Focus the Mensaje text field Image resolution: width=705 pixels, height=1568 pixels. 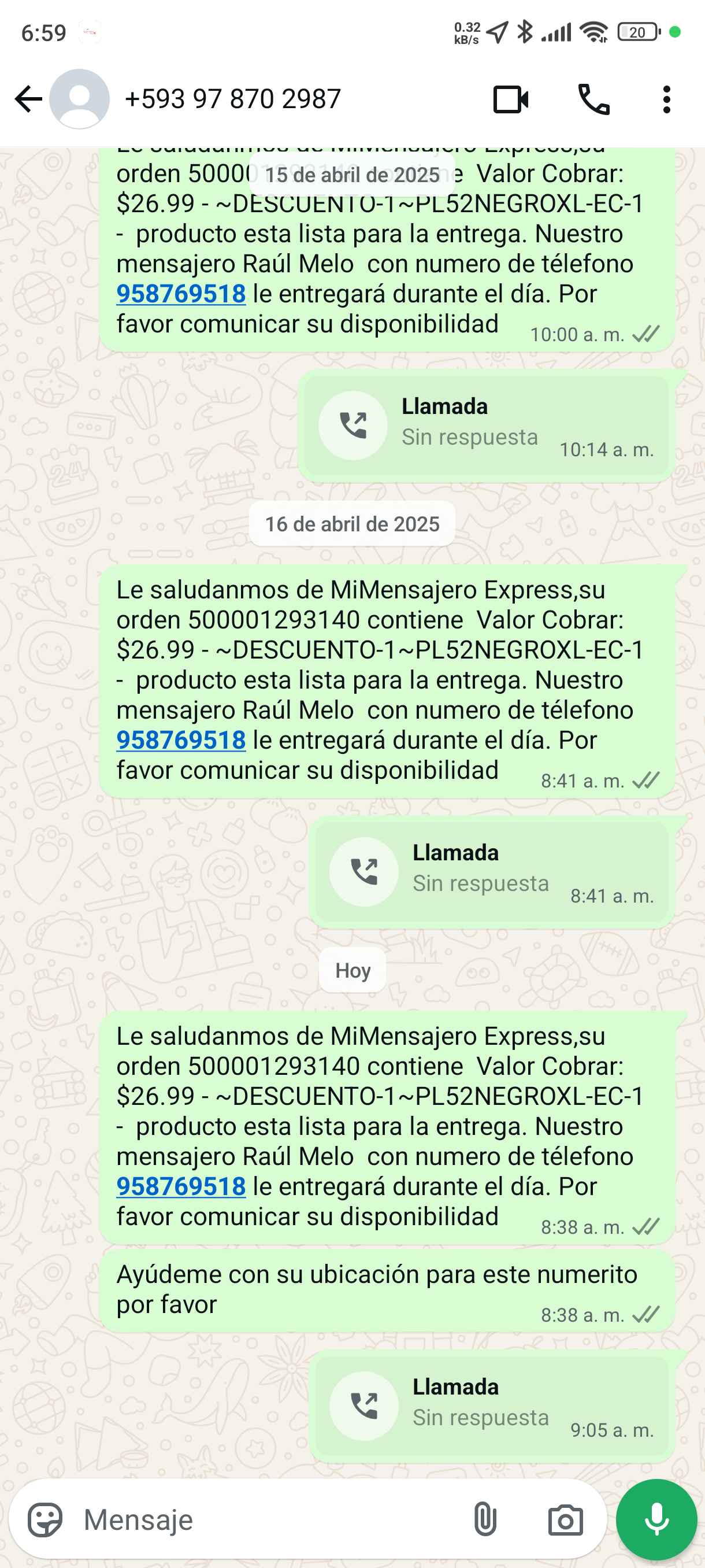(268, 1520)
